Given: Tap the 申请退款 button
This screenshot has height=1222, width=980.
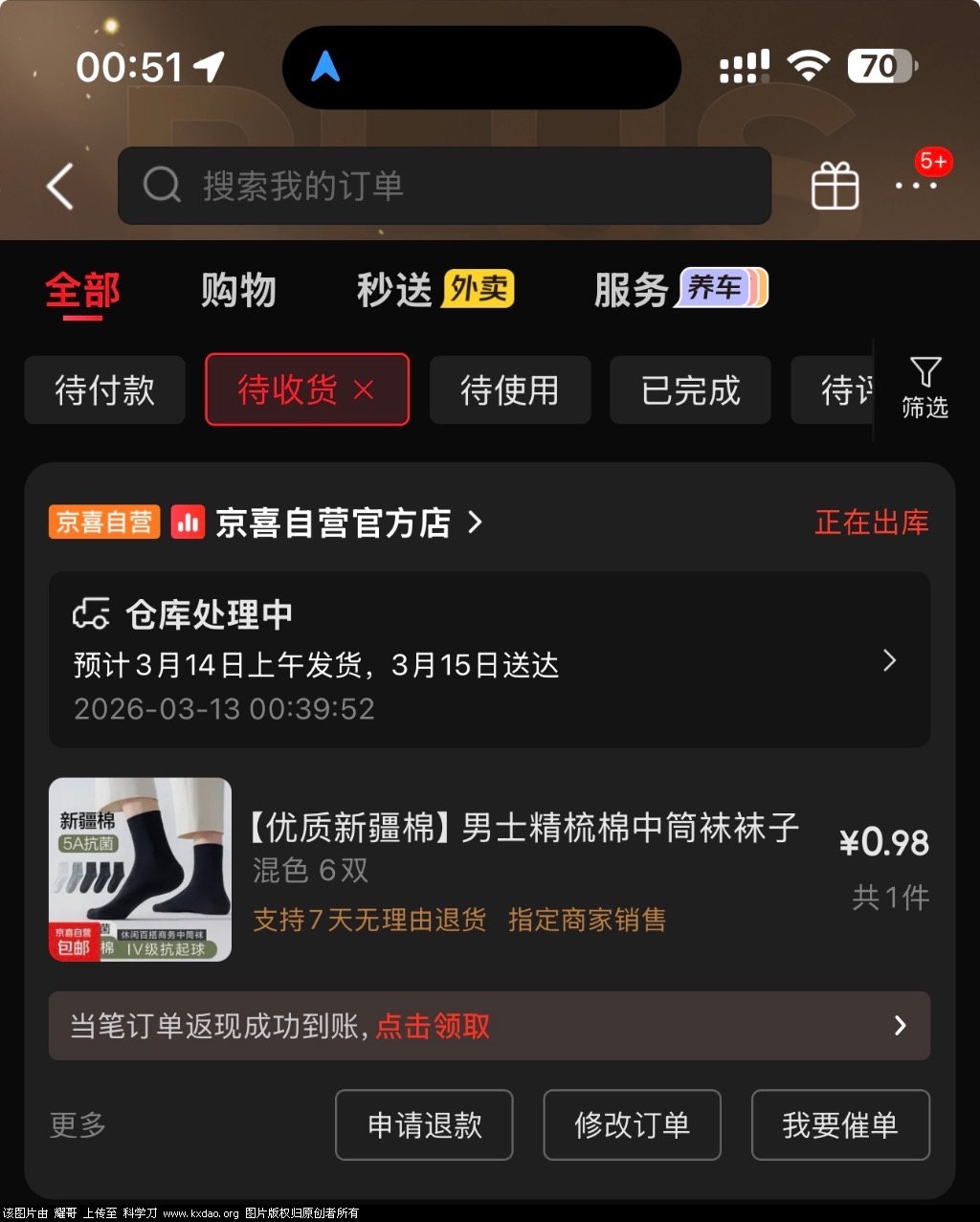Looking at the screenshot, I should pos(424,1125).
